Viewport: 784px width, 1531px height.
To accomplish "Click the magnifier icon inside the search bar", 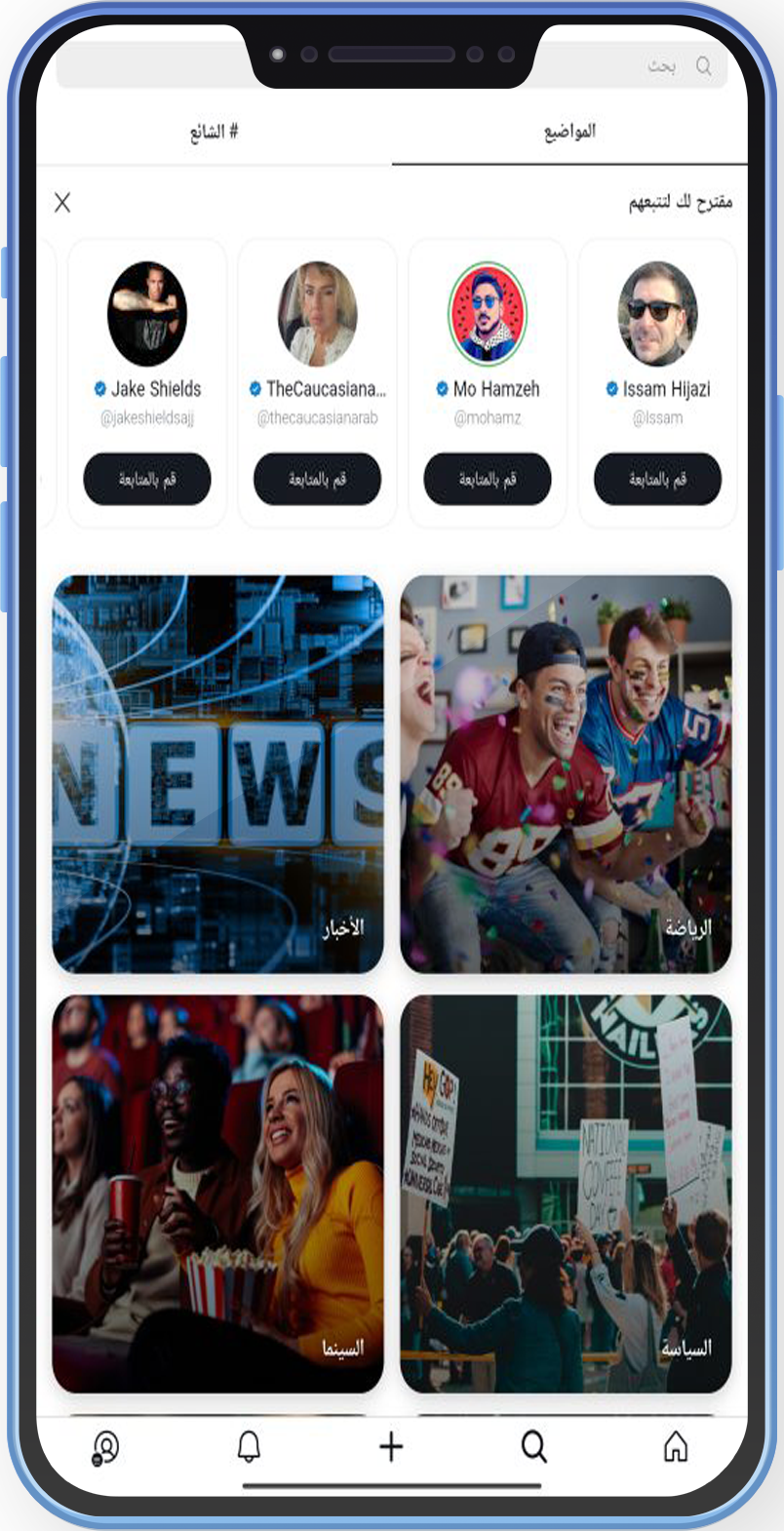I will [x=704, y=66].
